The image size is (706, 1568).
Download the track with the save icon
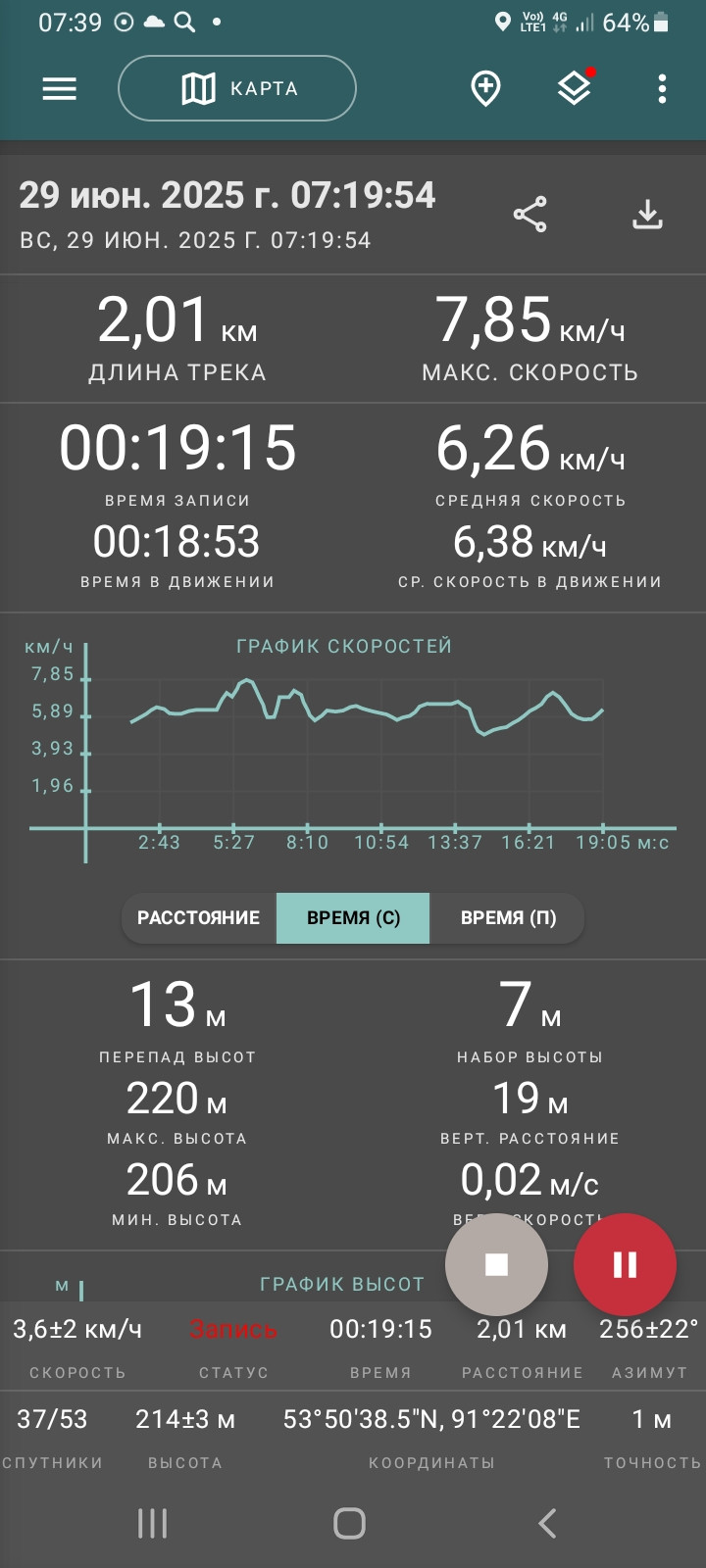[647, 215]
